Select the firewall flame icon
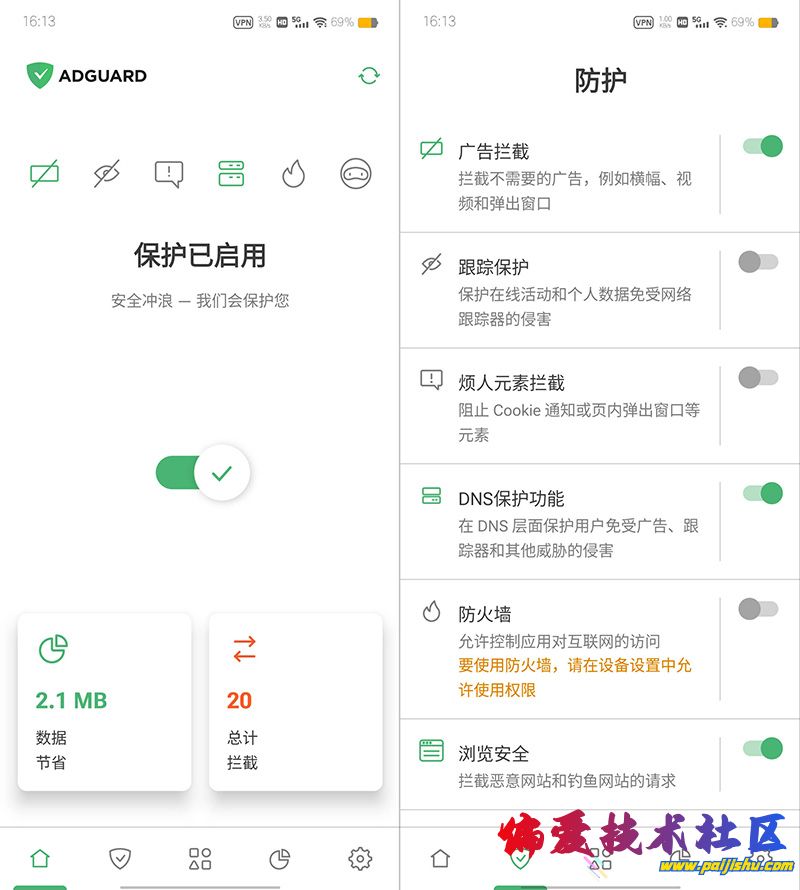 click(293, 173)
